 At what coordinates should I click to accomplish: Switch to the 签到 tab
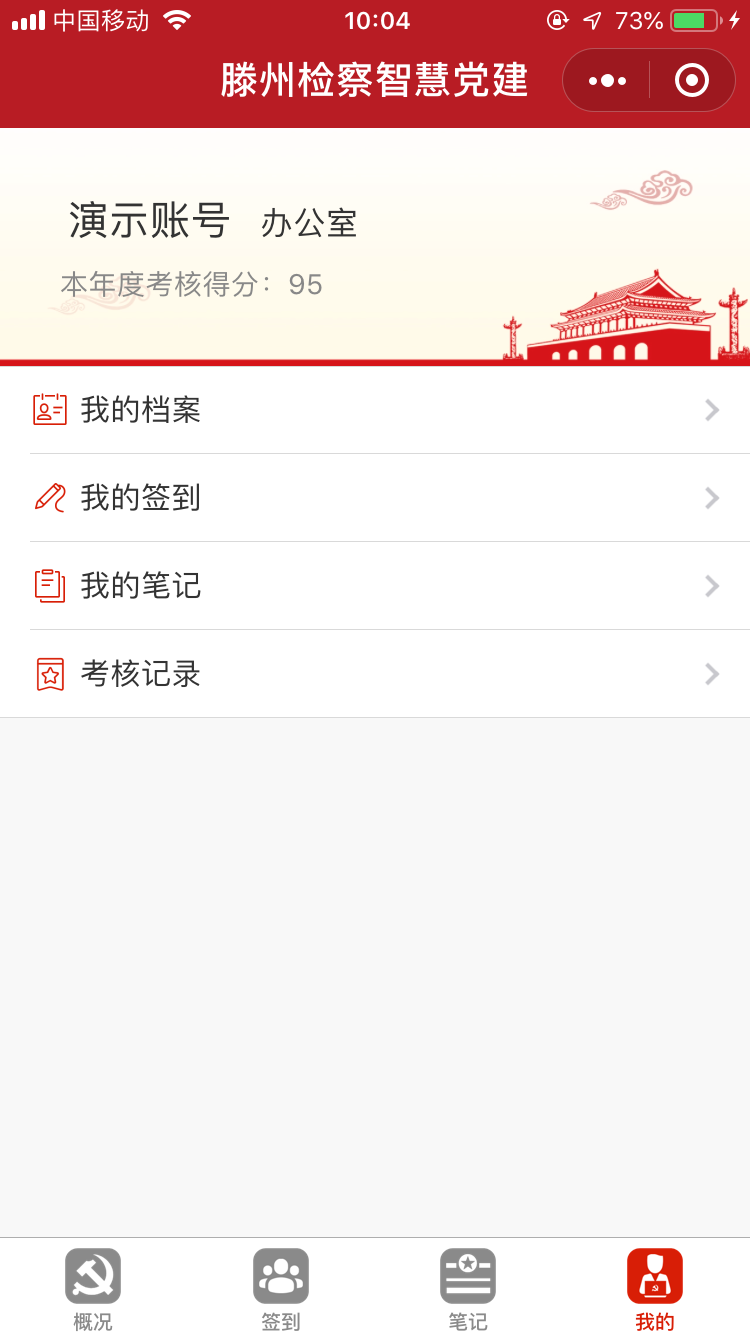[x=281, y=1288]
